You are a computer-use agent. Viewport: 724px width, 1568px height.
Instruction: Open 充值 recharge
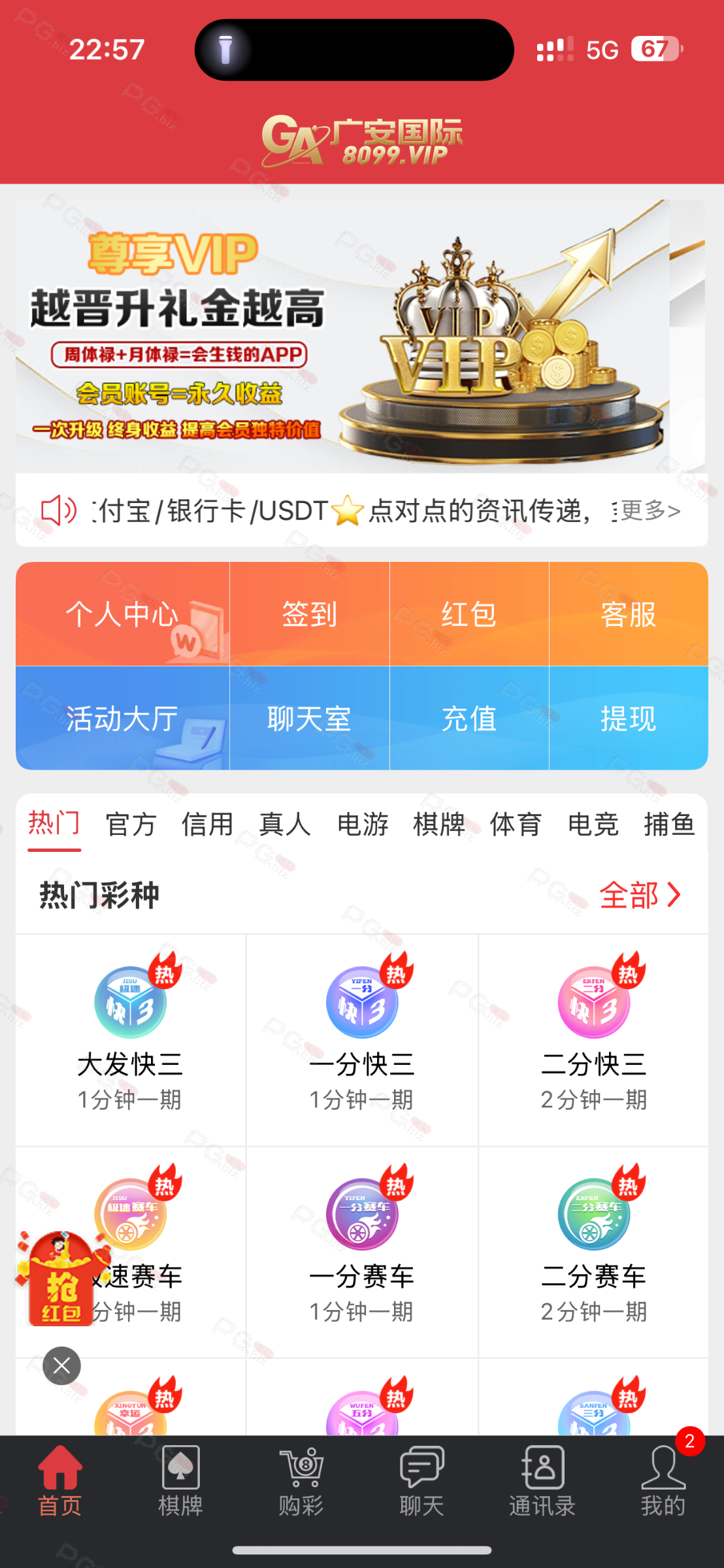(x=469, y=719)
